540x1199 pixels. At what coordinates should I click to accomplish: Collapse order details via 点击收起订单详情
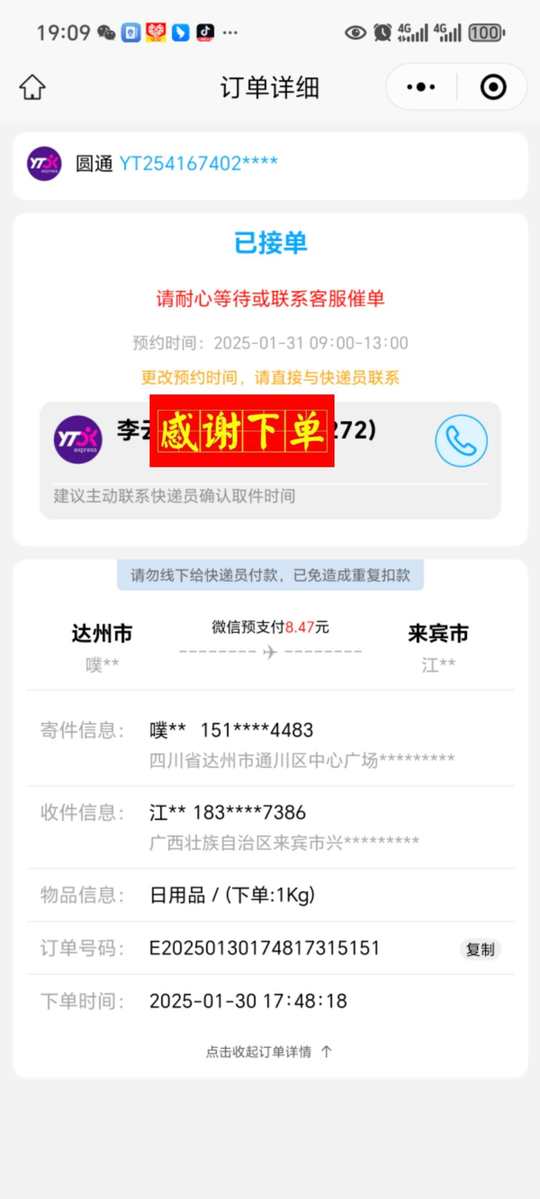pyautogui.click(x=269, y=1051)
